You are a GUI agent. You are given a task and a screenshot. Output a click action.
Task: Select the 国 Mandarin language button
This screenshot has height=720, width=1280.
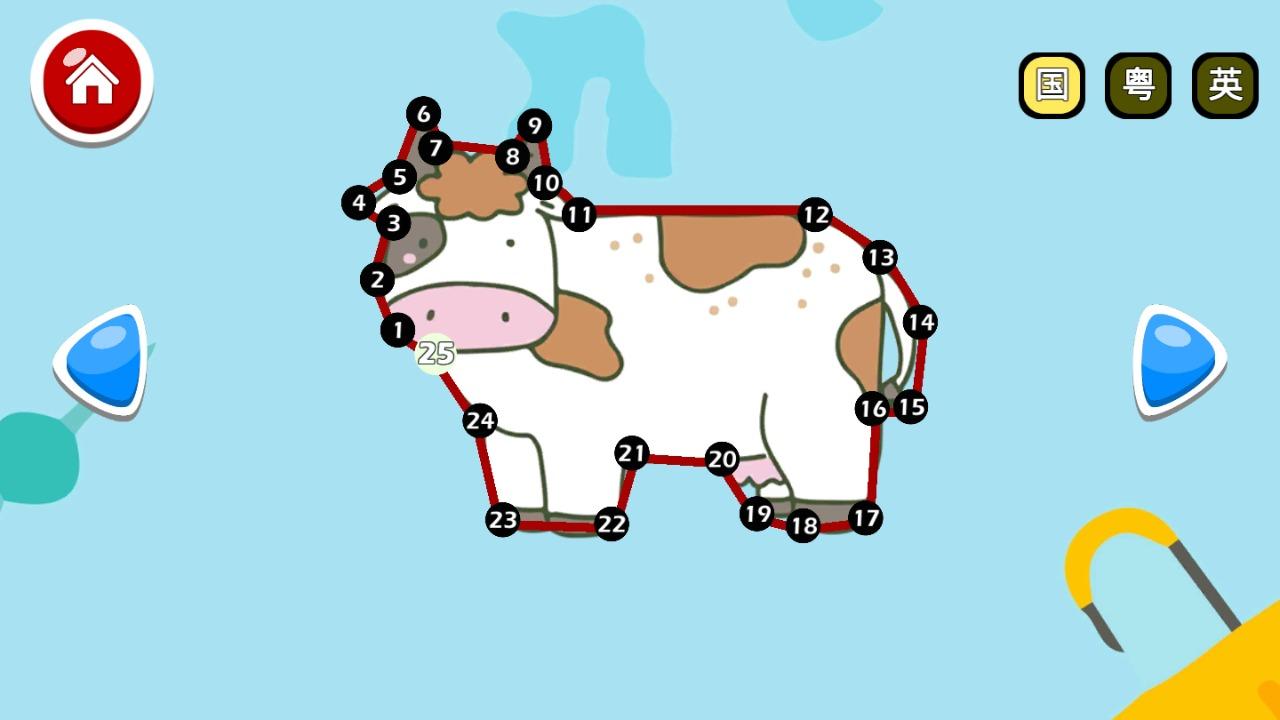coord(1051,85)
